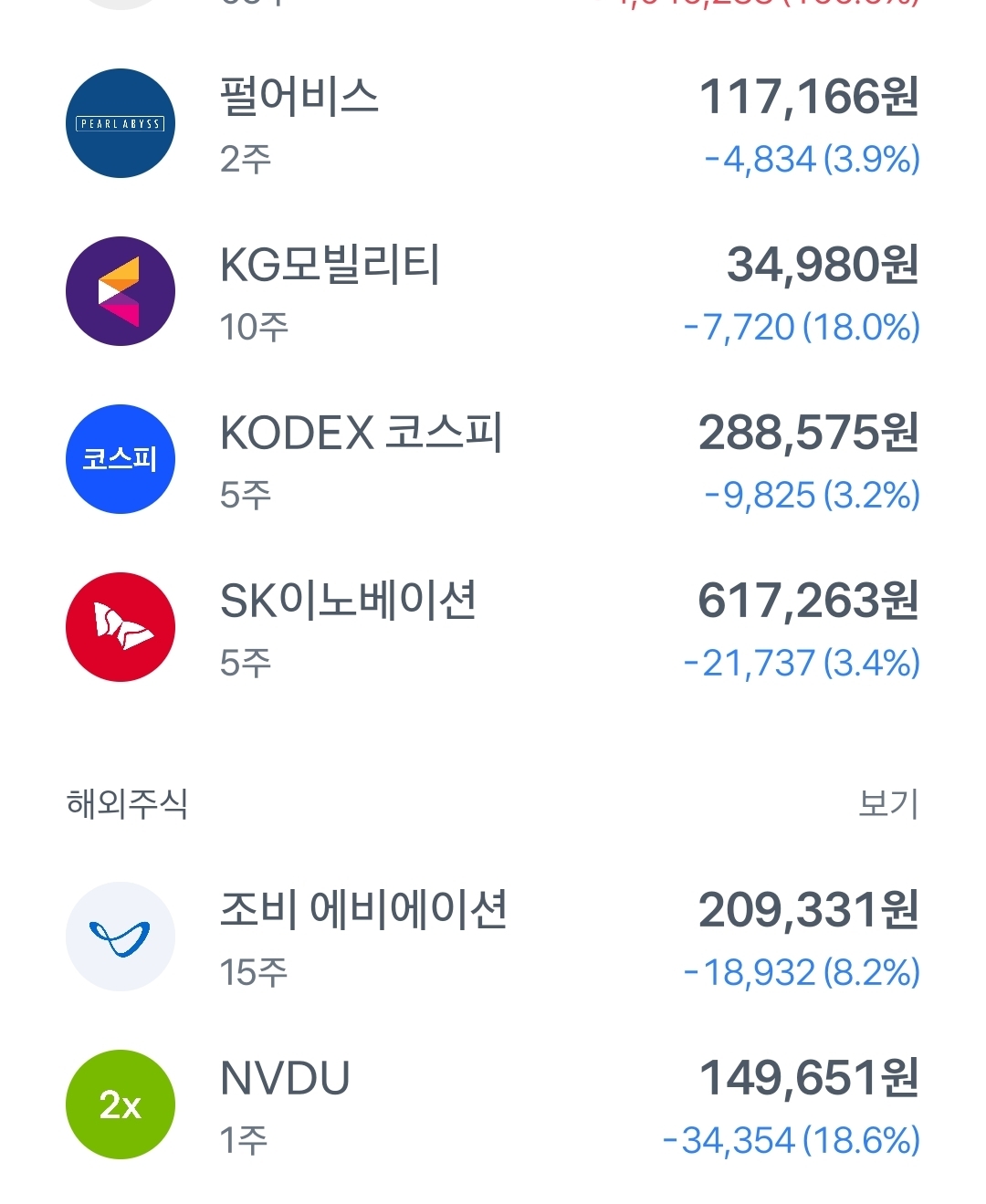The width and height of the screenshot is (986, 1204).
Task: Open the 펄어비스 stock row
Action: tap(493, 123)
